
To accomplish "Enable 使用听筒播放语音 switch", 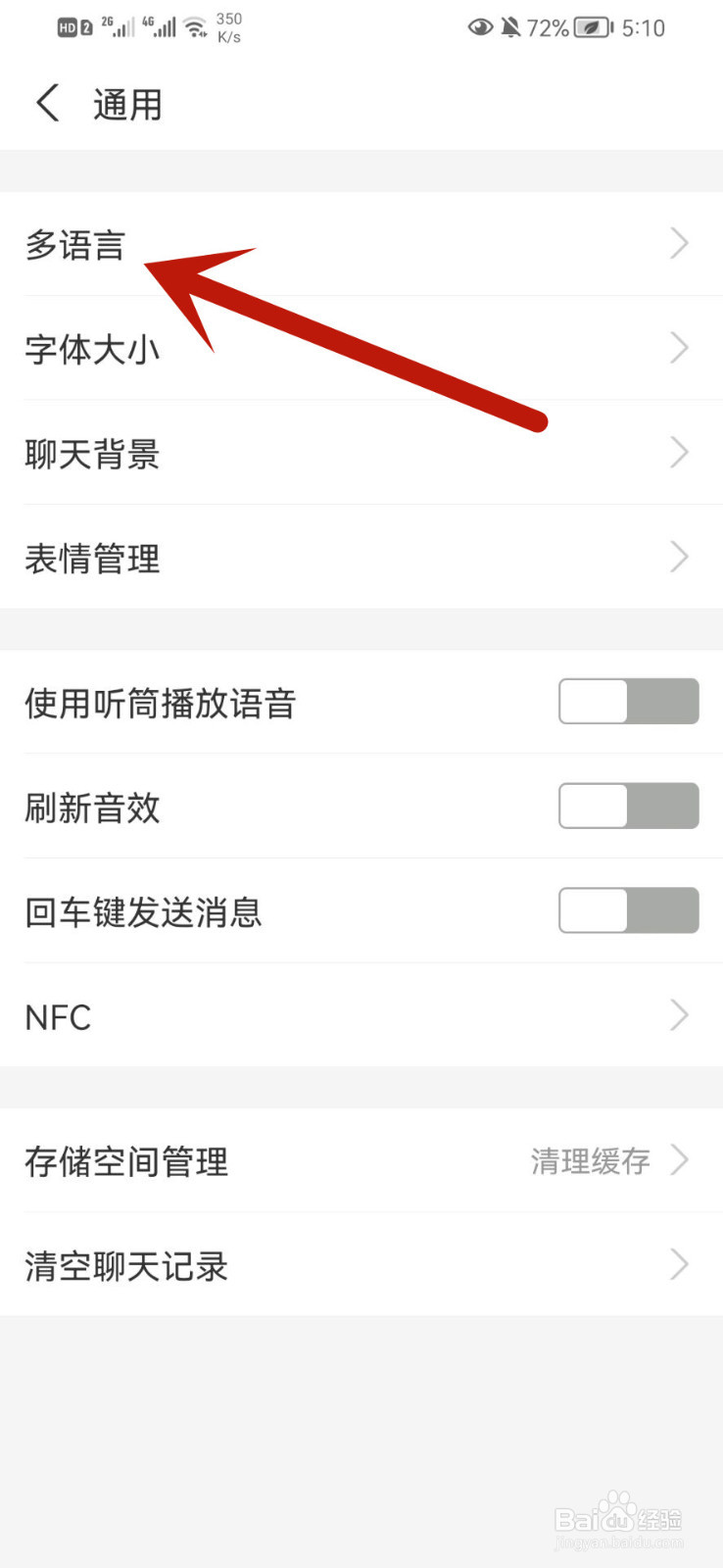I will tap(628, 702).
